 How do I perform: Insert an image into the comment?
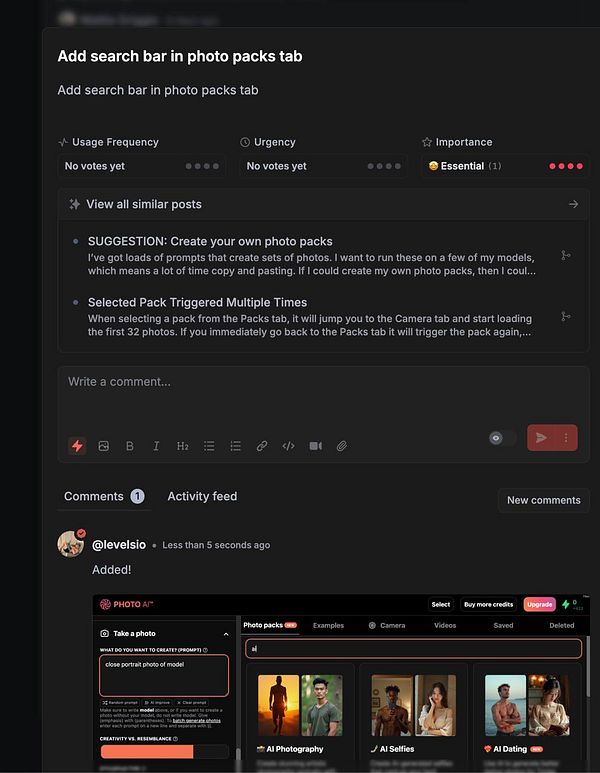click(103, 446)
